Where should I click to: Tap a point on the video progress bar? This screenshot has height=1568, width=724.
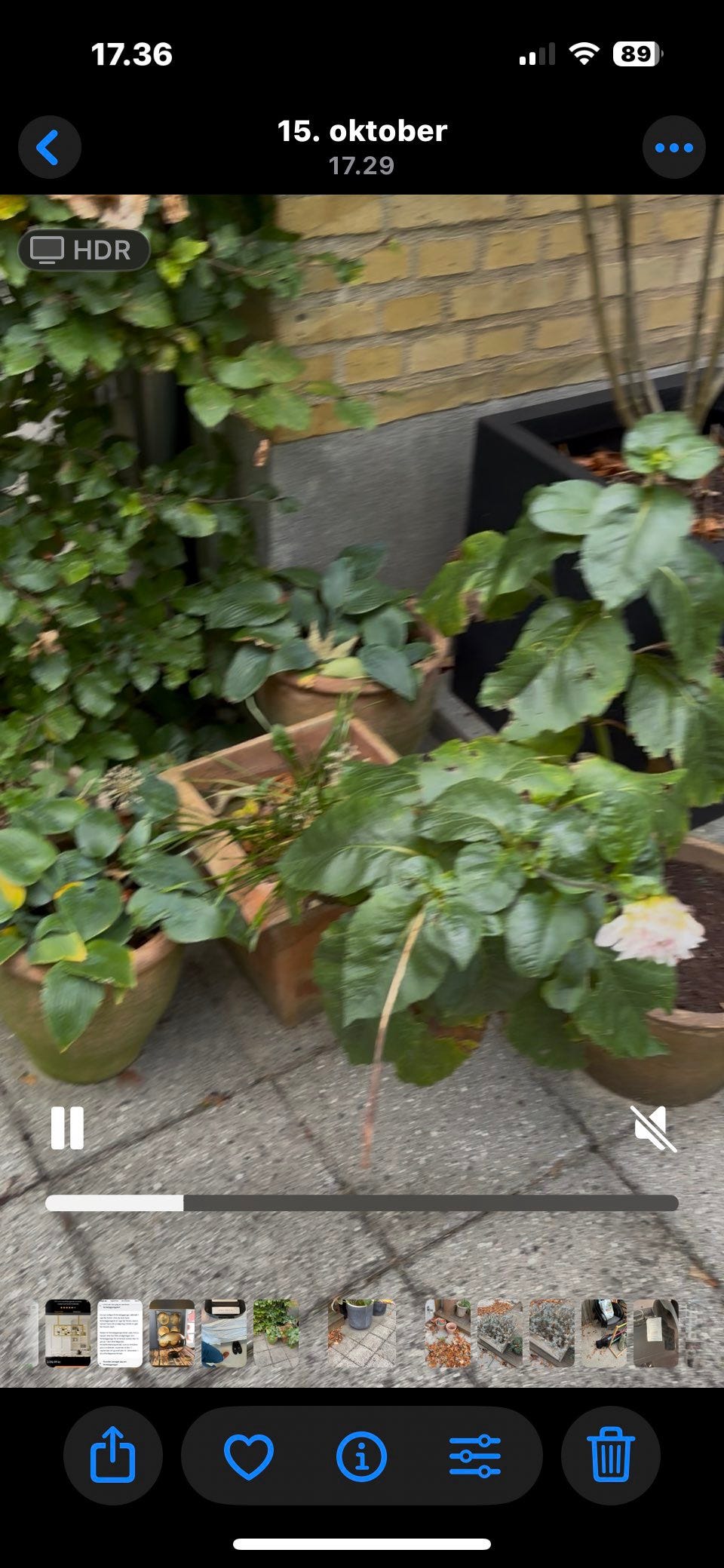362,1203
